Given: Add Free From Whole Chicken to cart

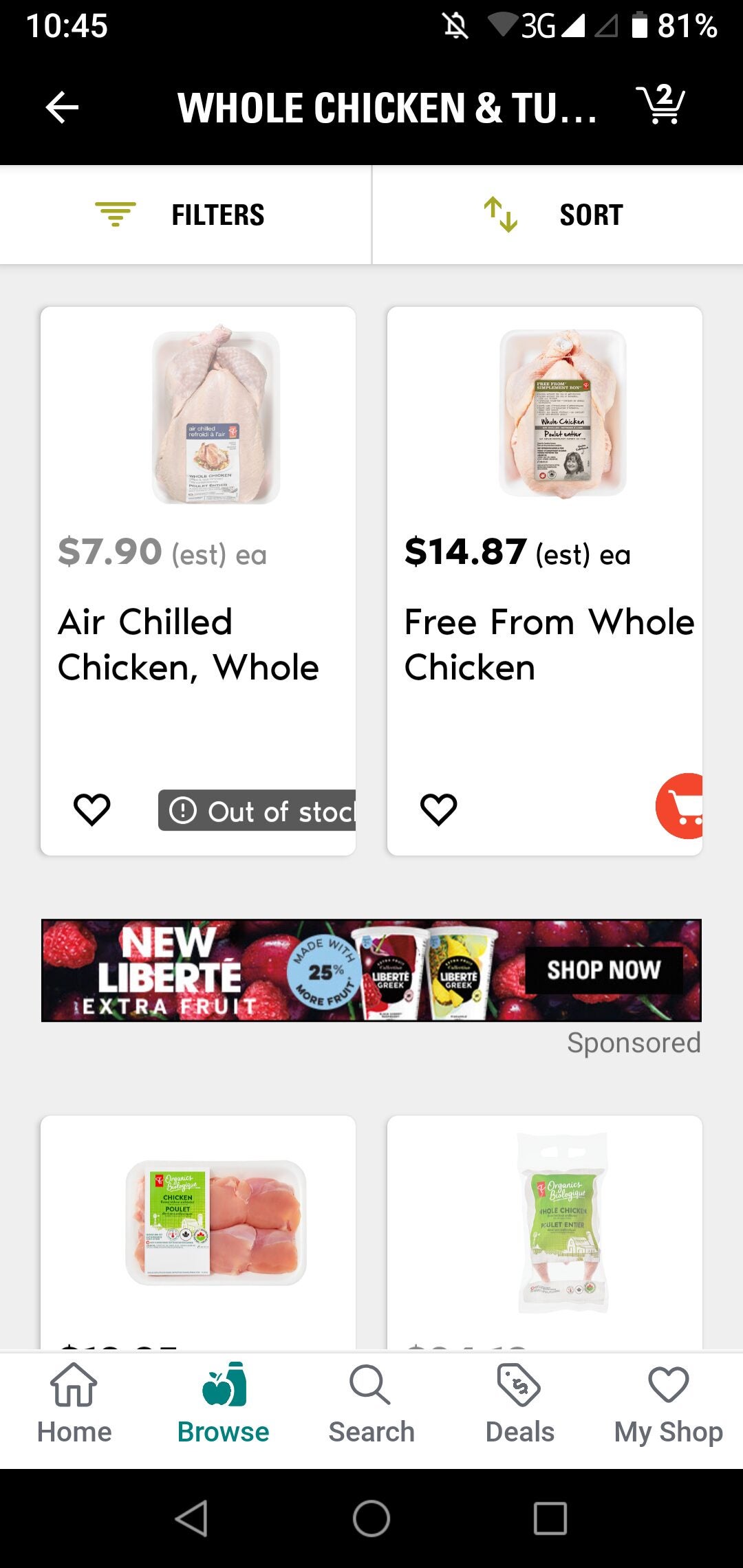Looking at the screenshot, I should click(x=681, y=806).
